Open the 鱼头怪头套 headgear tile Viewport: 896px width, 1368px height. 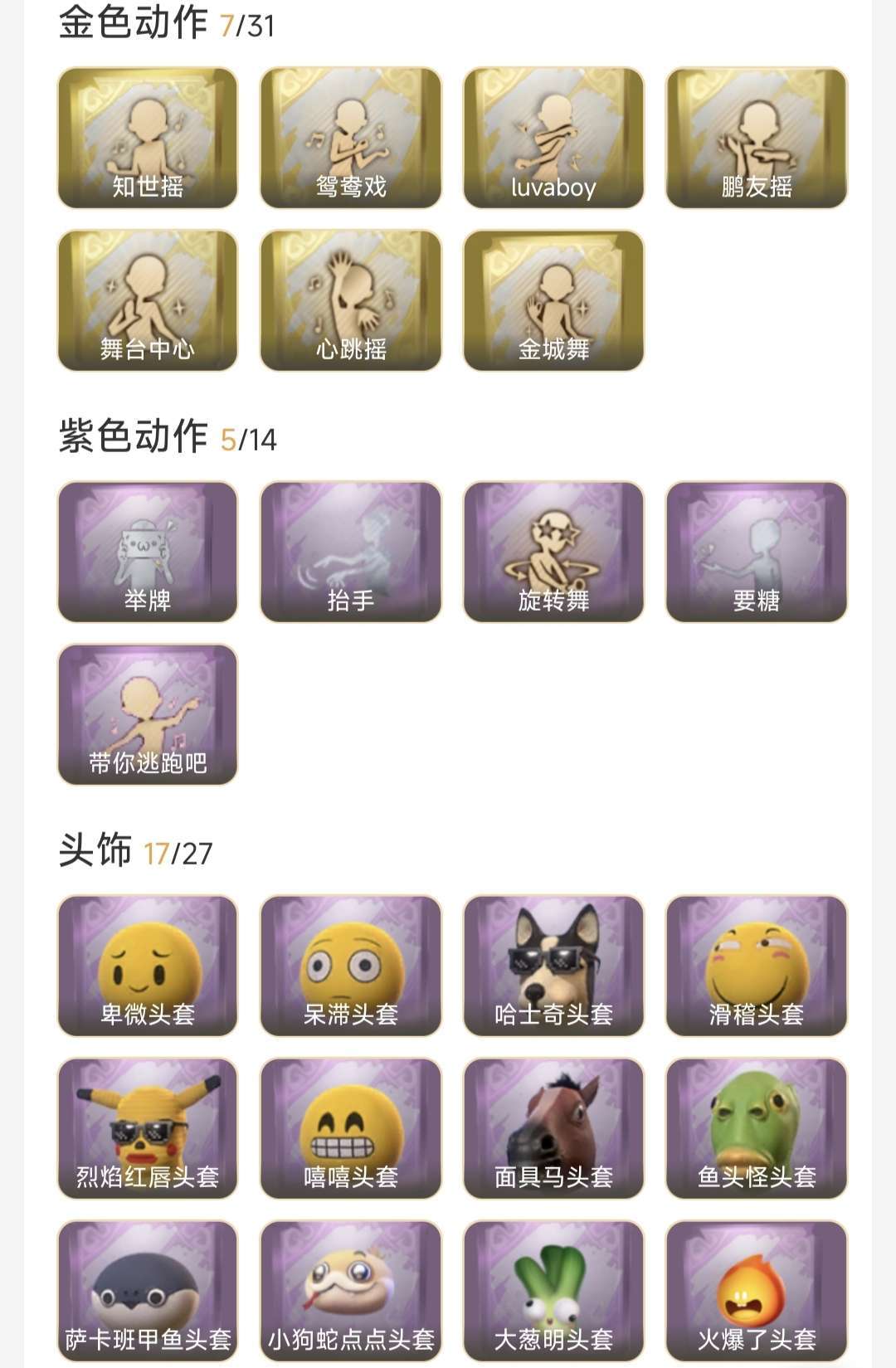(x=756, y=1128)
